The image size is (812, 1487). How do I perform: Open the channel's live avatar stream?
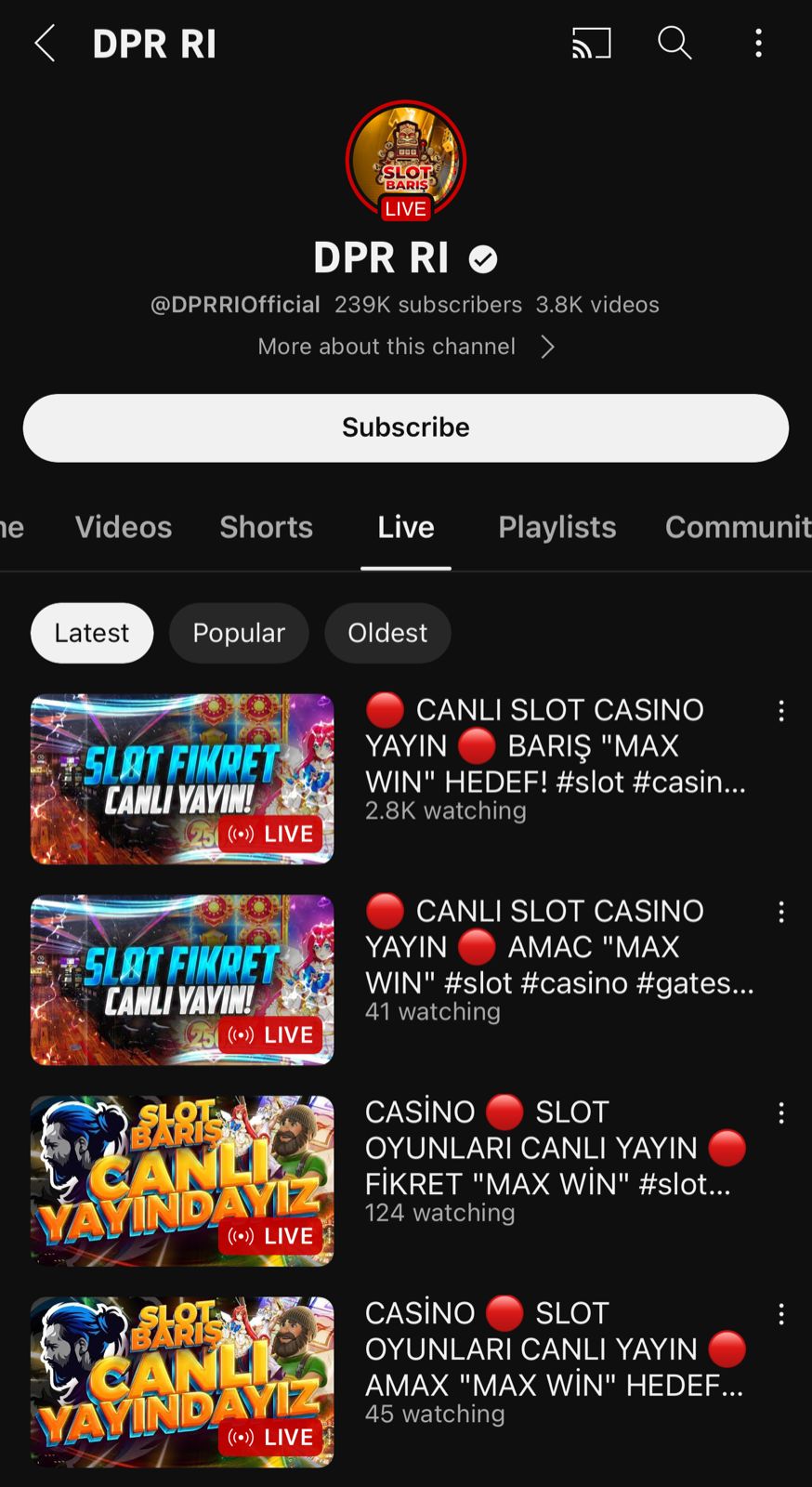[x=406, y=160]
